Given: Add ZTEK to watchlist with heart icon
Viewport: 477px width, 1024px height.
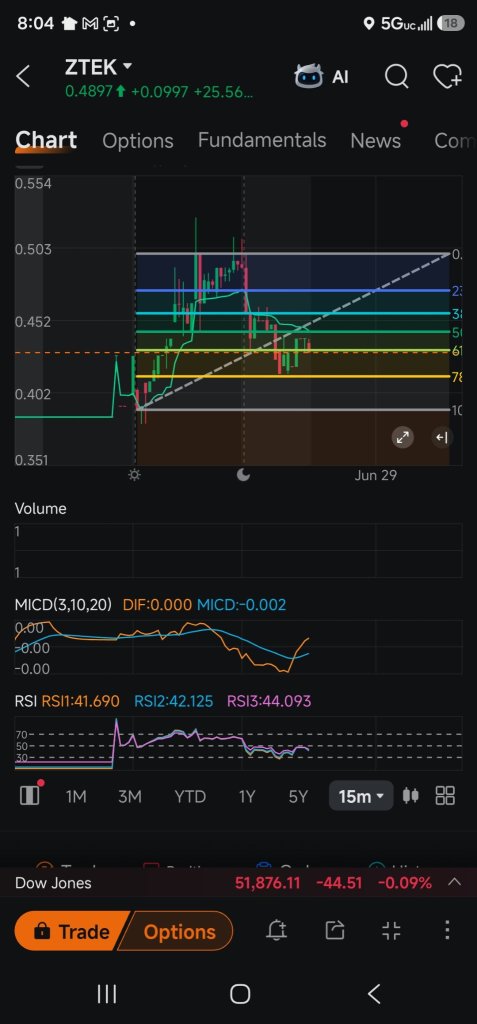Looking at the screenshot, I should (448, 76).
